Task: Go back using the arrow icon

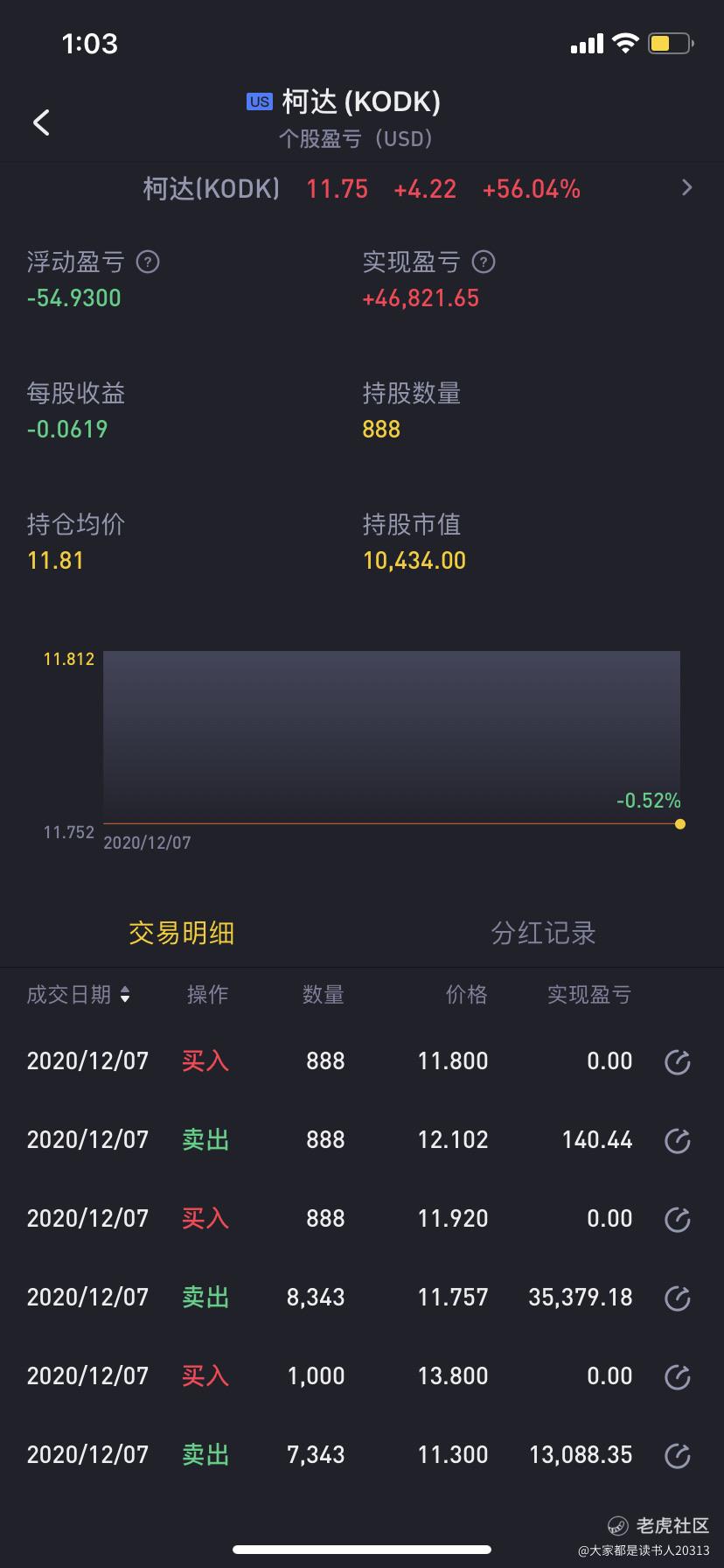Action: point(41,122)
